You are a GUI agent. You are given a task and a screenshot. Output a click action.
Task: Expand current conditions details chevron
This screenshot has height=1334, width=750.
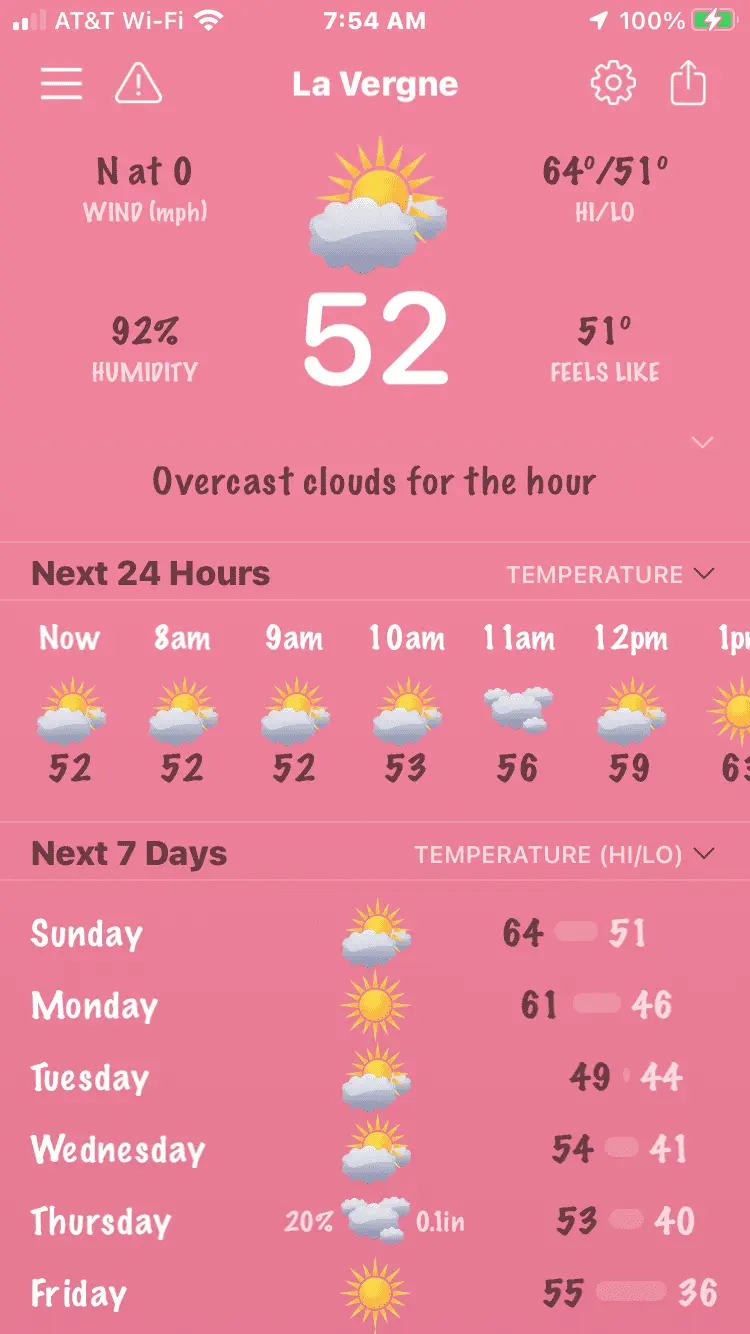tap(703, 442)
